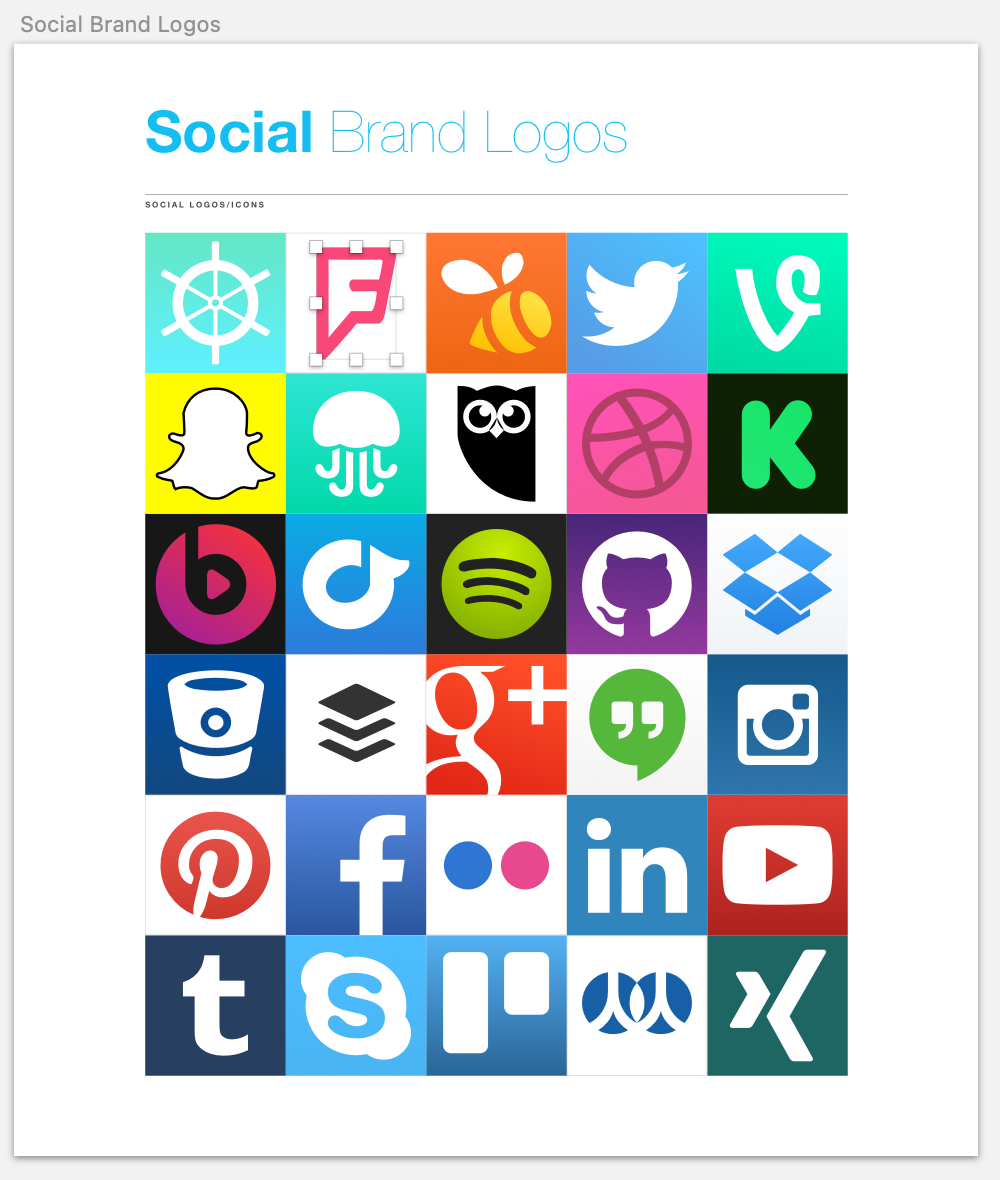The height and width of the screenshot is (1180, 1000).
Task: Select the Instagram camera tile
Action: (x=777, y=724)
